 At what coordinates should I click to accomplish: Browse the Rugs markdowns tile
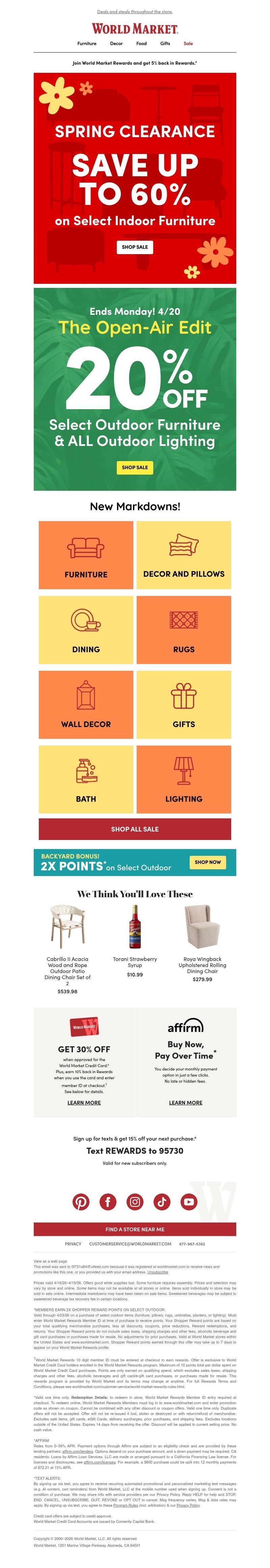pos(184,629)
